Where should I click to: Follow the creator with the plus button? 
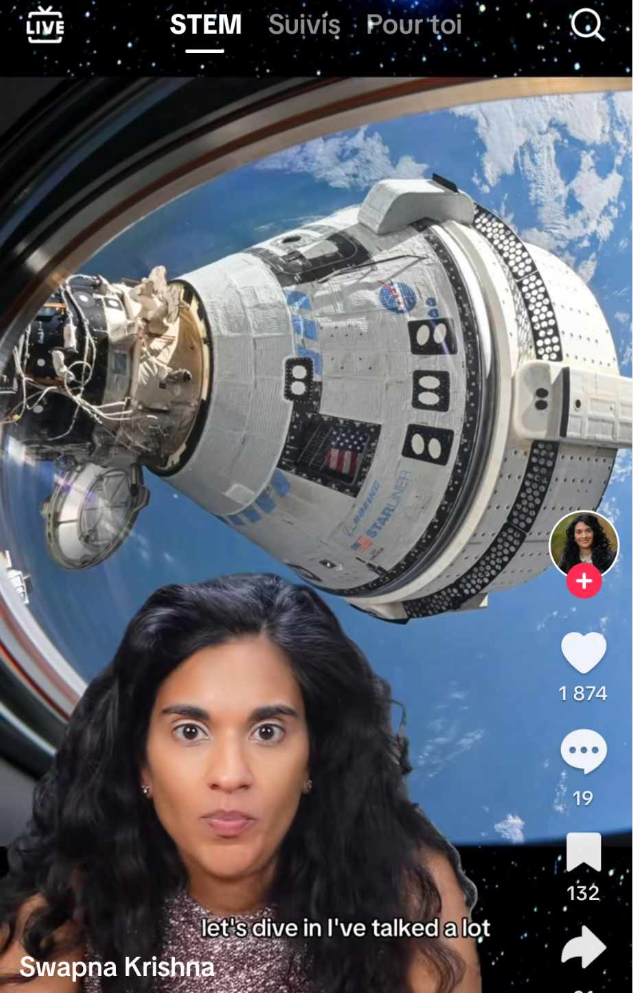(584, 581)
